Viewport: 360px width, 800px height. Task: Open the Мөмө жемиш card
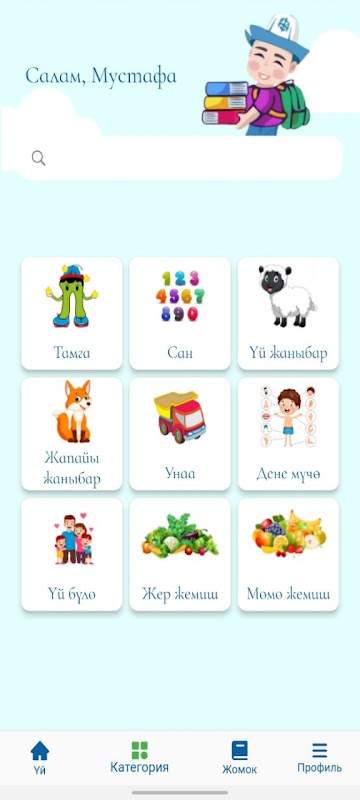288,555
